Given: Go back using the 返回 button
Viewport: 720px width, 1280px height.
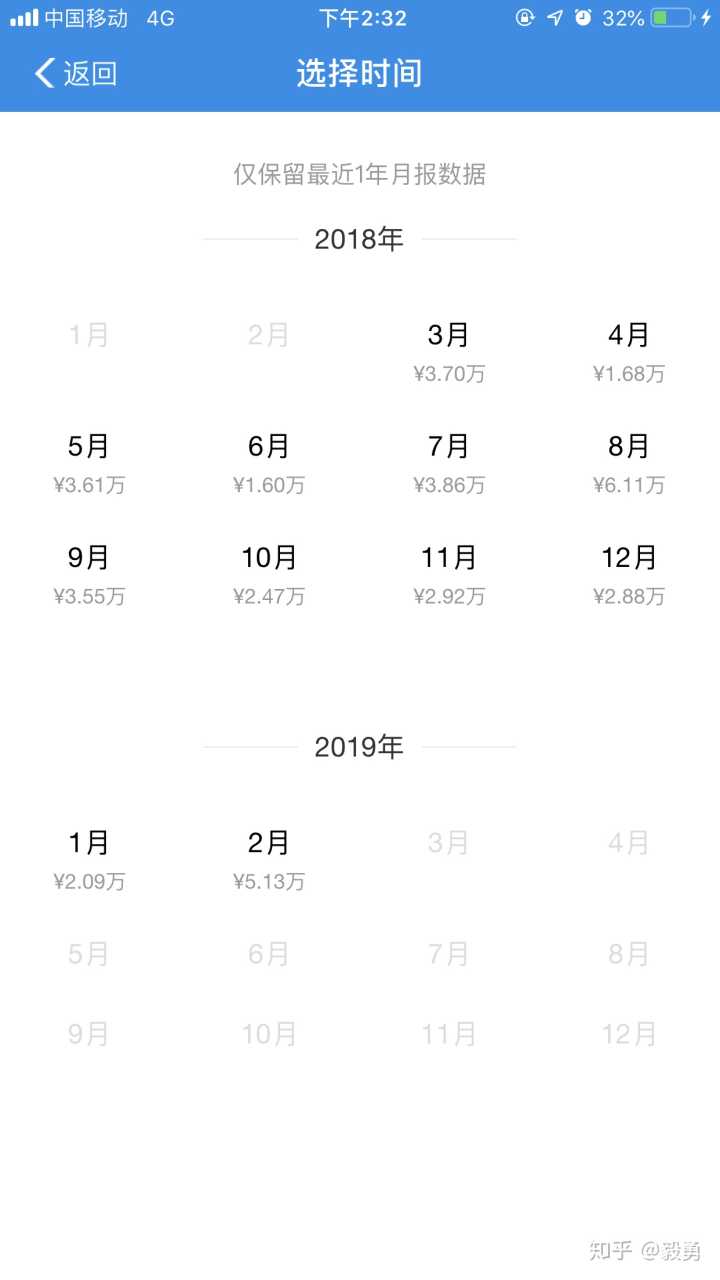Looking at the screenshot, I should pos(76,74).
